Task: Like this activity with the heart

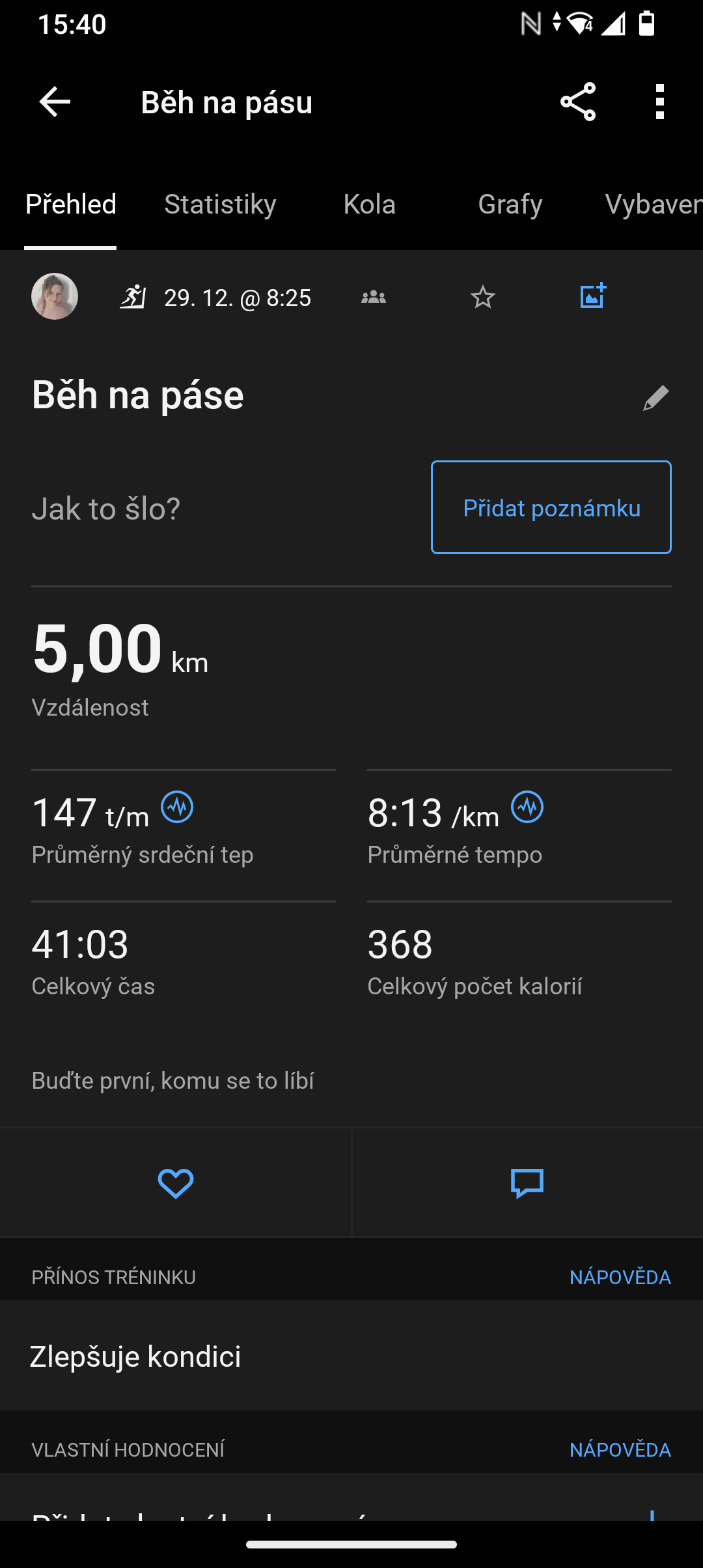Action: tap(176, 1183)
